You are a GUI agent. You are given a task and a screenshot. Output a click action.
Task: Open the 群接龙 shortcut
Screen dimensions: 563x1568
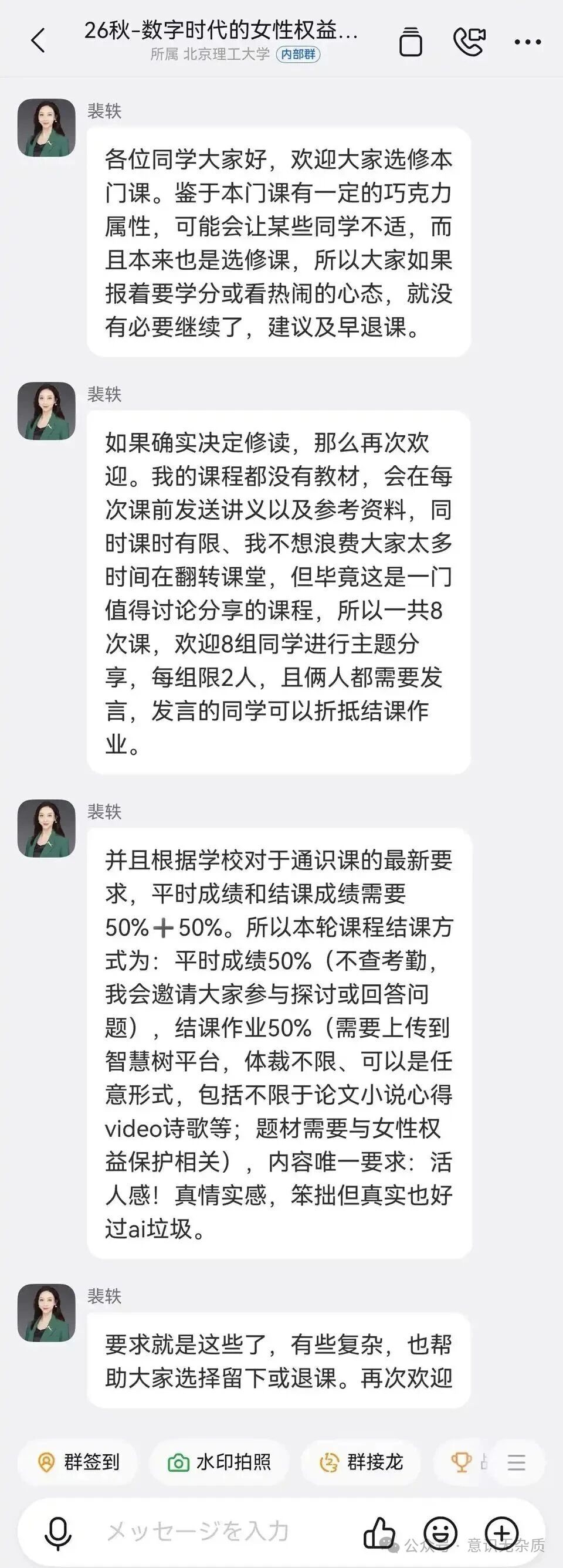click(361, 1462)
